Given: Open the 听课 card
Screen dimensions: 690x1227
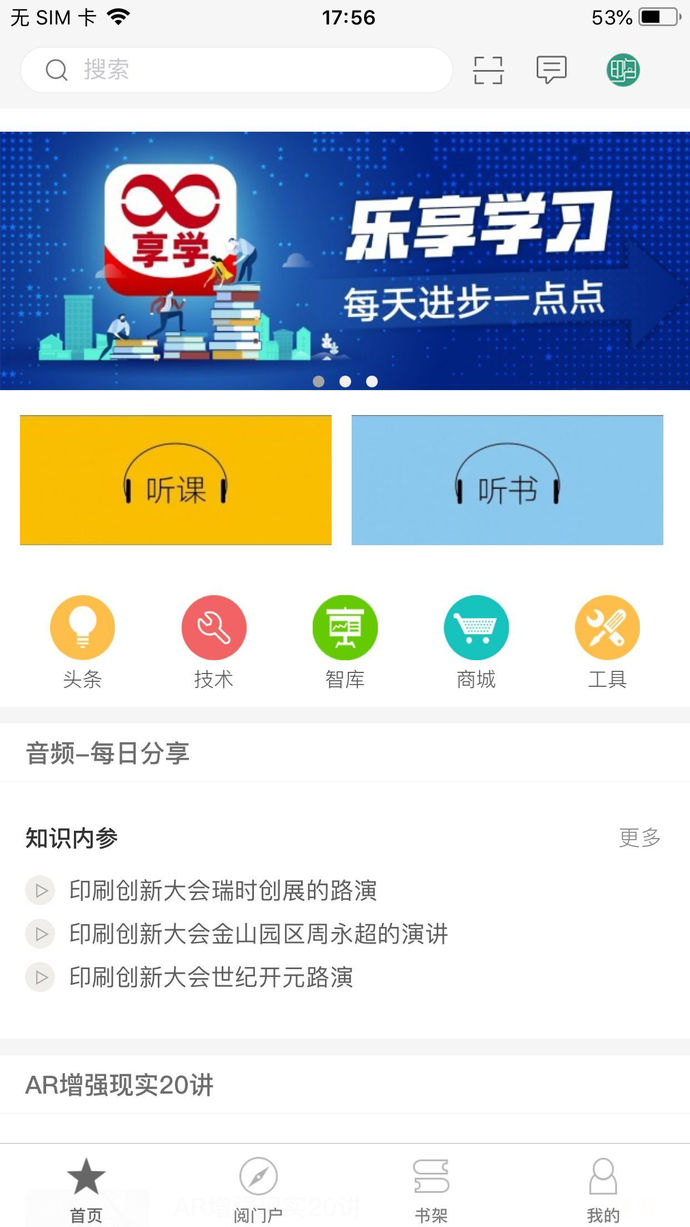Looking at the screenshot, I should pos(176,480).
